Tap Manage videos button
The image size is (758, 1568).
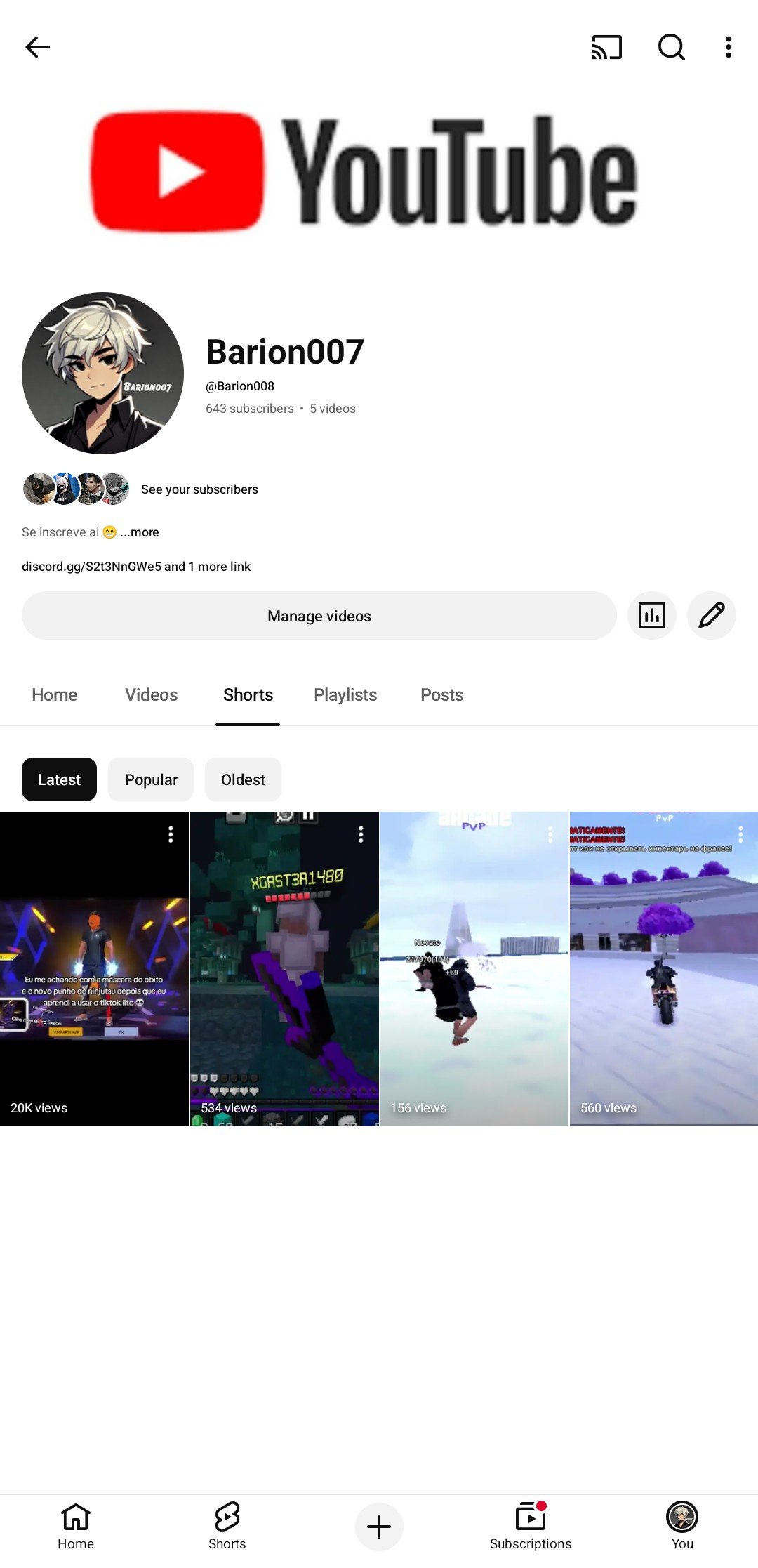[x=319, y=616]
